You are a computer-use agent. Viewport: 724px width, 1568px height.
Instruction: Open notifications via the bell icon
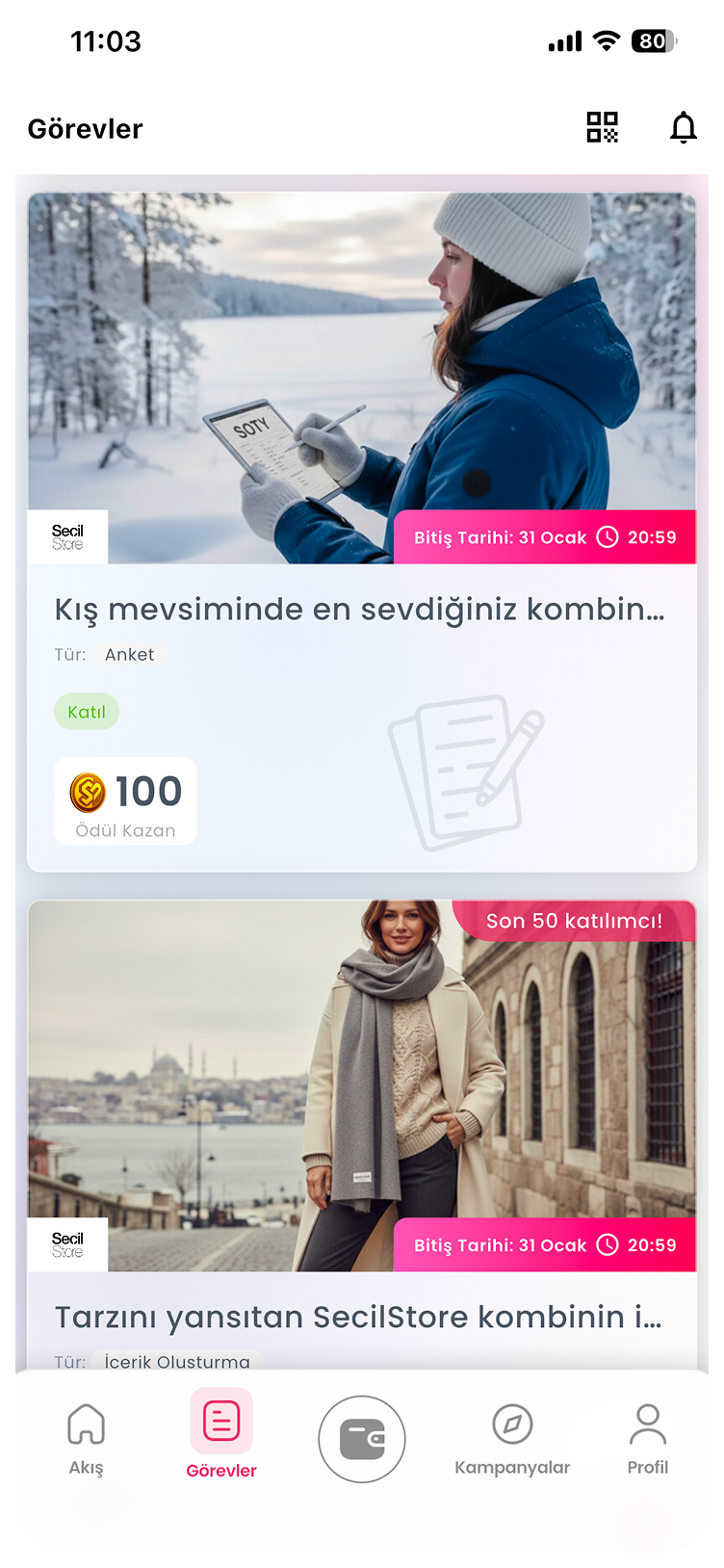click(x=683, y=126)
